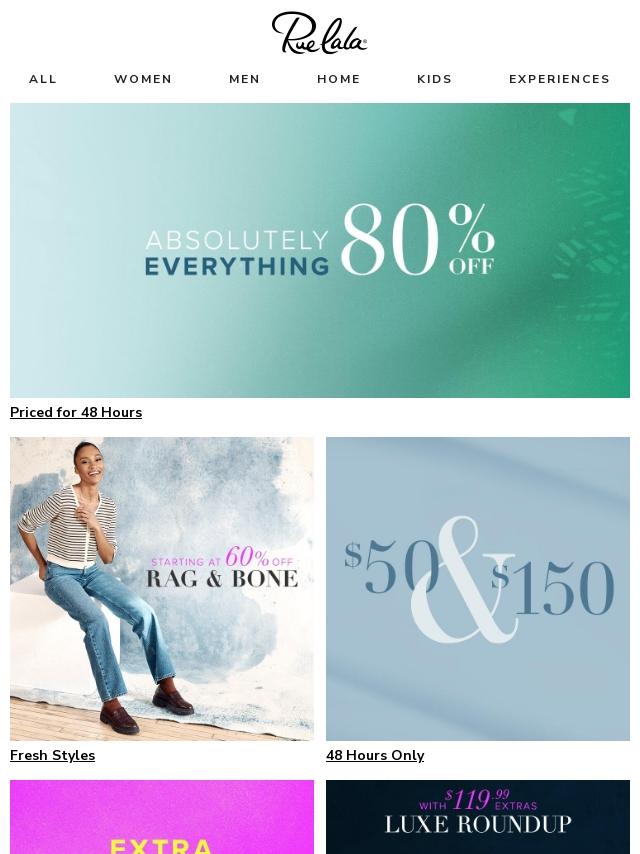
Task: Select the MEN category
Action: pyautogui.click(x=244, y=79)
